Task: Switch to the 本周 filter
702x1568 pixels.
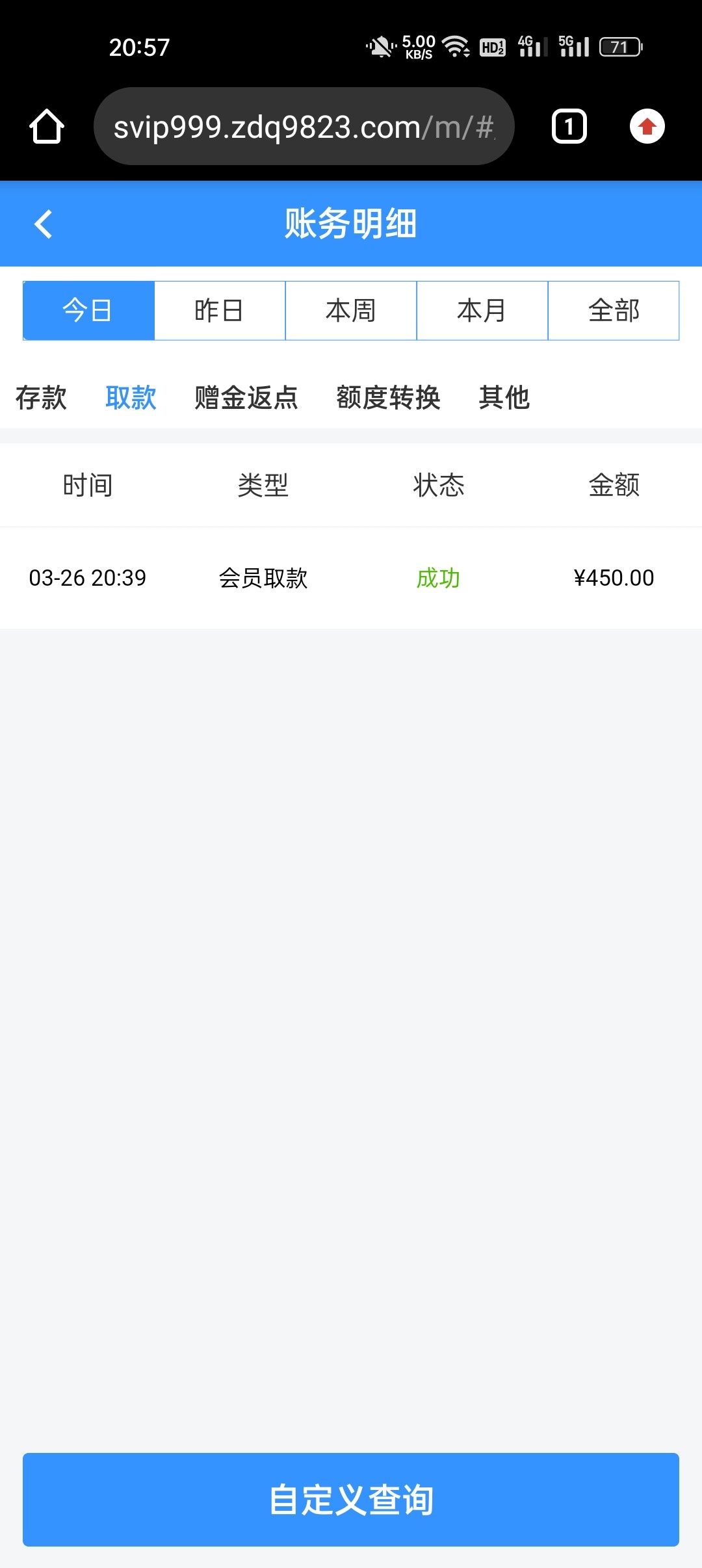Action: (x=351, y=311)
